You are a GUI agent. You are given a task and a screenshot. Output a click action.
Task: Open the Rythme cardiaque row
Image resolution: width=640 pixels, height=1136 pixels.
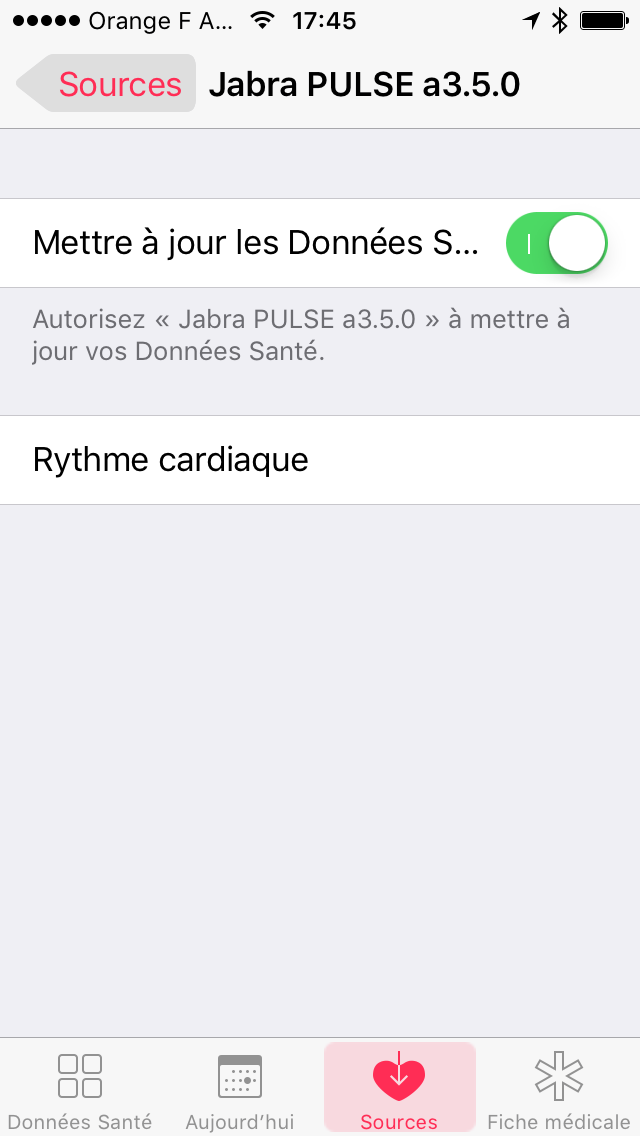click(x=320, y=460)
